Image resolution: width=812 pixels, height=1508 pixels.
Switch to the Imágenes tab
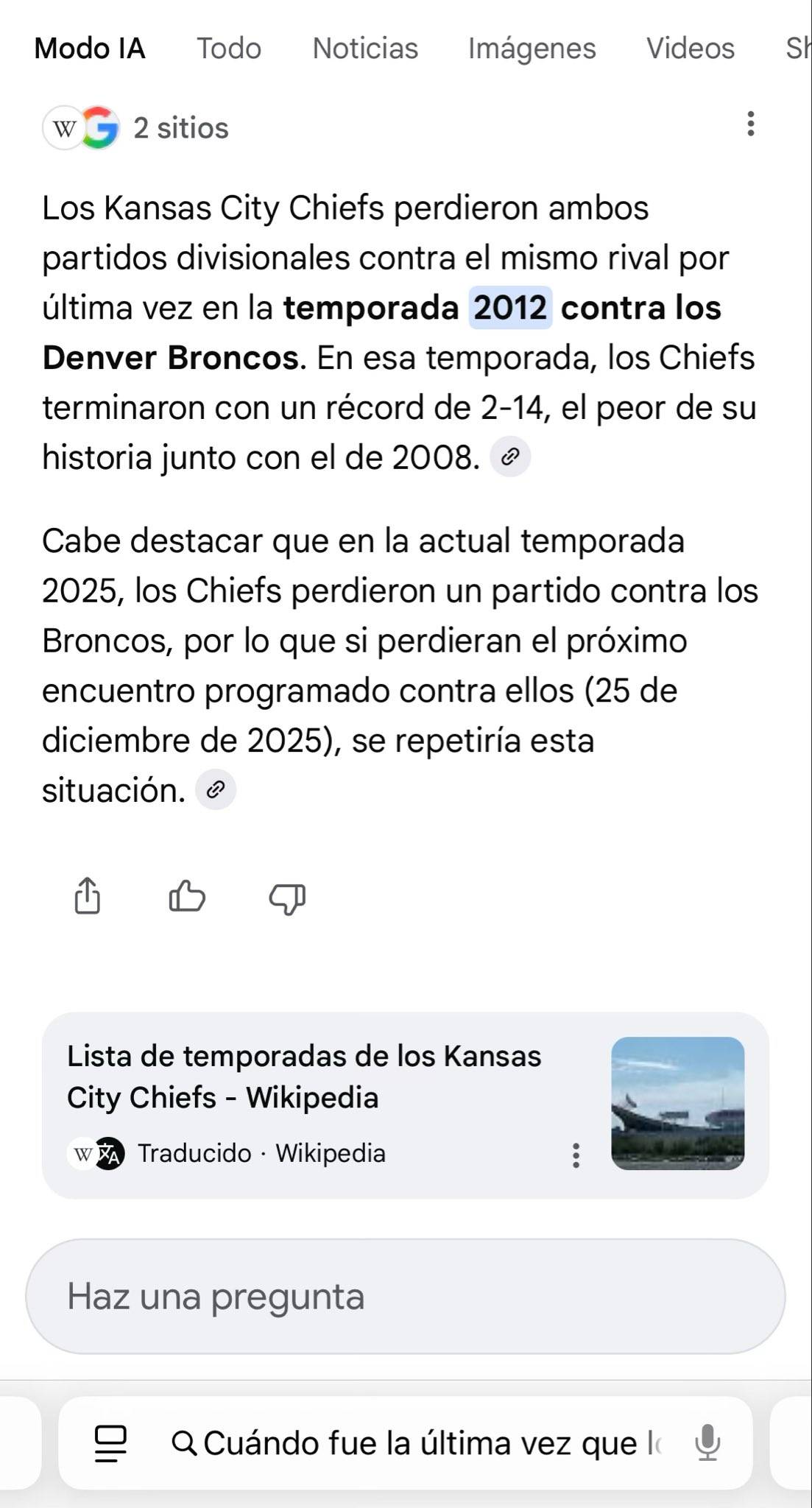coord(532,49)
